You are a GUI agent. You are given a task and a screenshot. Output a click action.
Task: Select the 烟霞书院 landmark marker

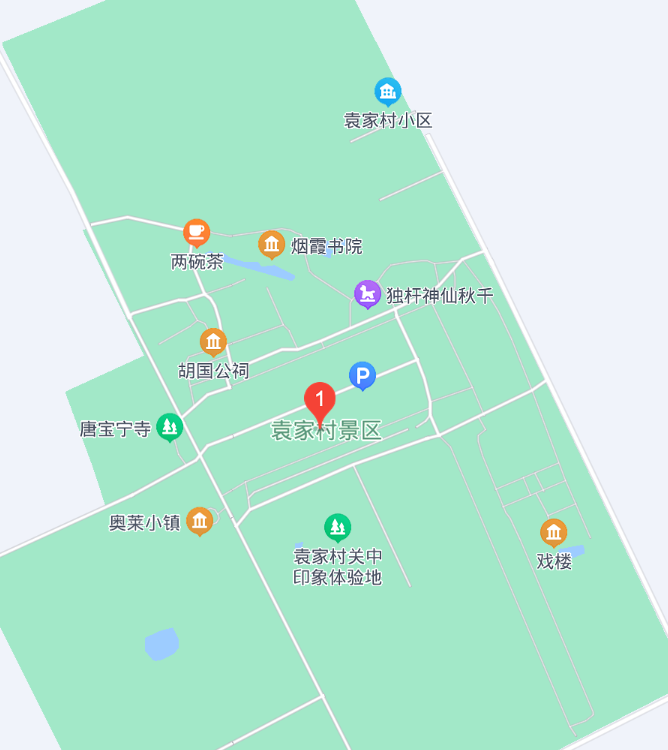point(272,244)
